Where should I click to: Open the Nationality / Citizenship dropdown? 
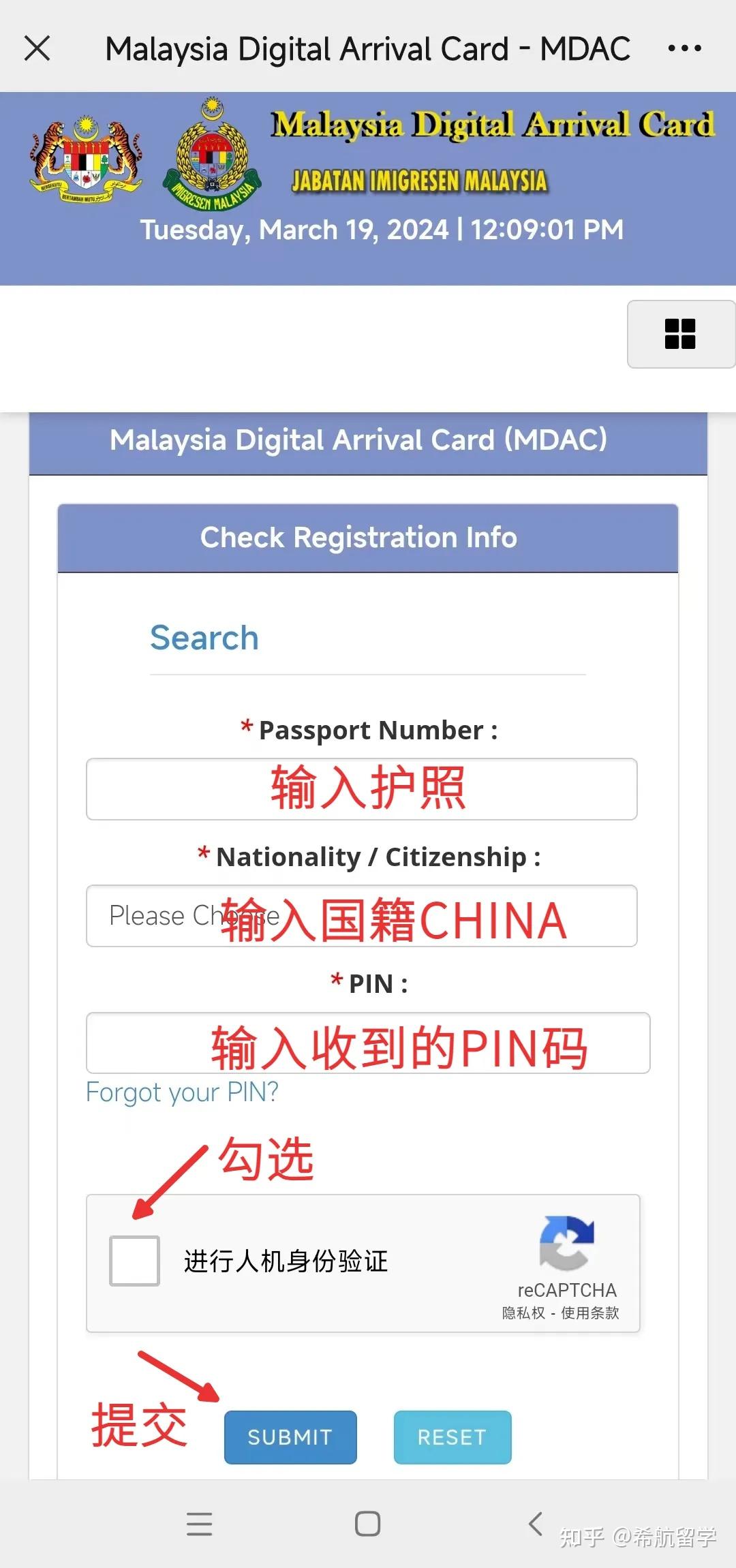click(x=361, y=916)
